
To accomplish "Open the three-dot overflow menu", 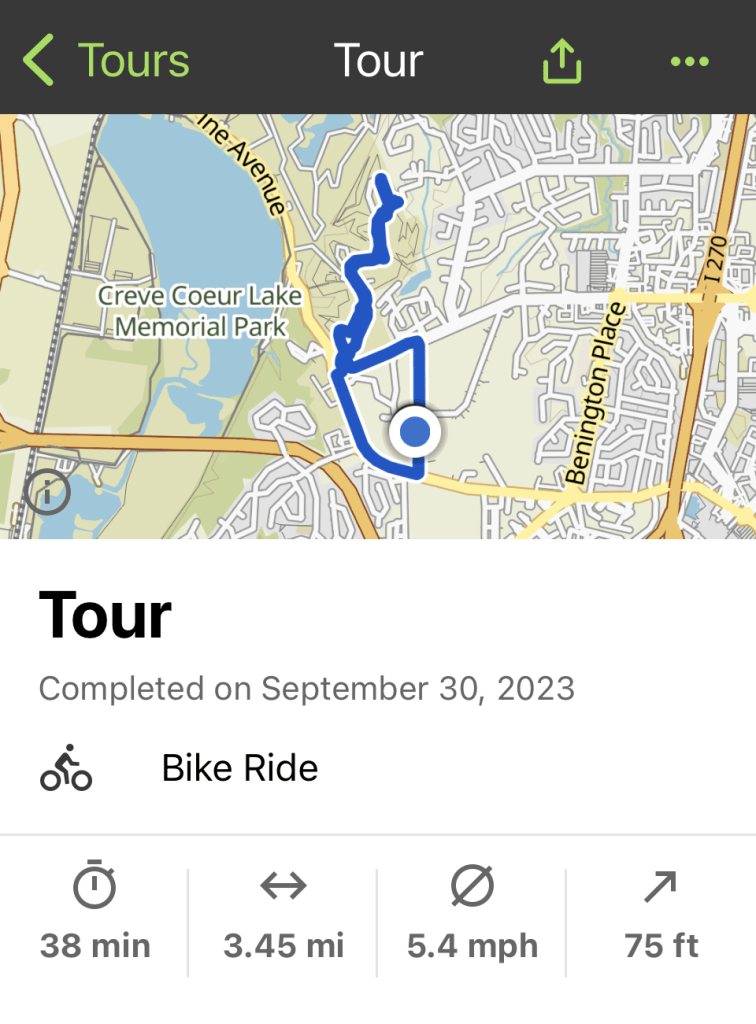I will (689, 62).
